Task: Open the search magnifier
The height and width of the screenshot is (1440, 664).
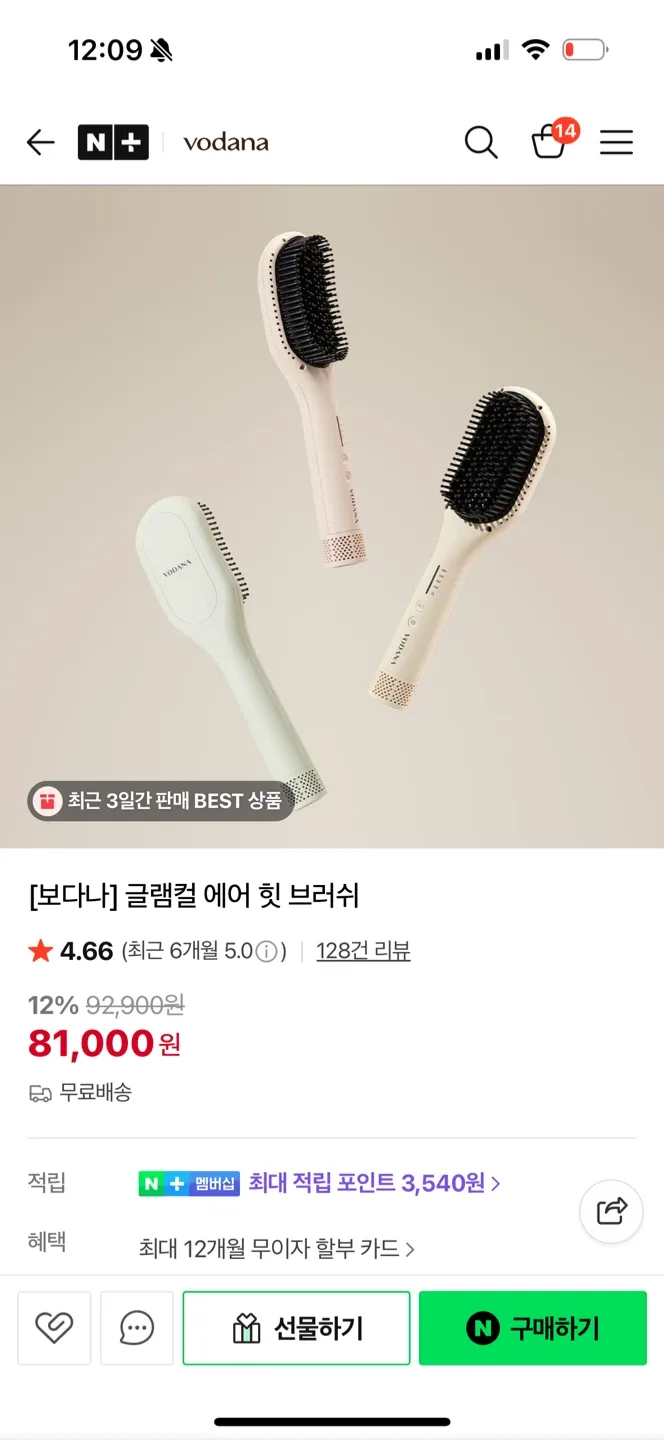Action: coord(481,143)
